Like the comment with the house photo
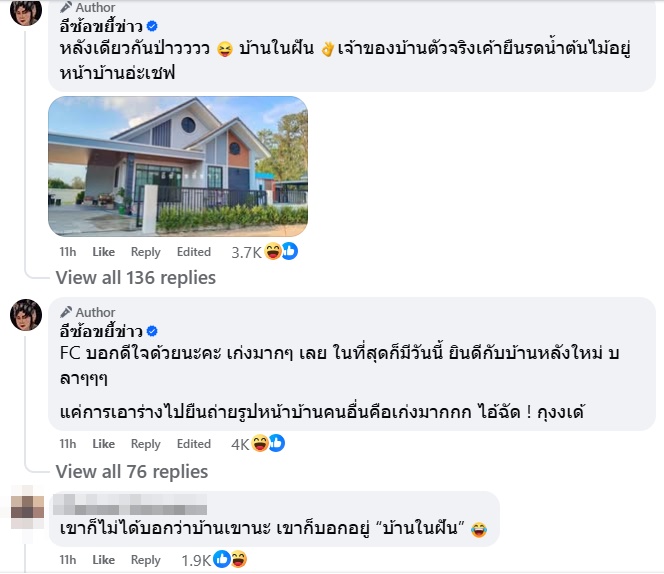 click(x=103, y=252)
